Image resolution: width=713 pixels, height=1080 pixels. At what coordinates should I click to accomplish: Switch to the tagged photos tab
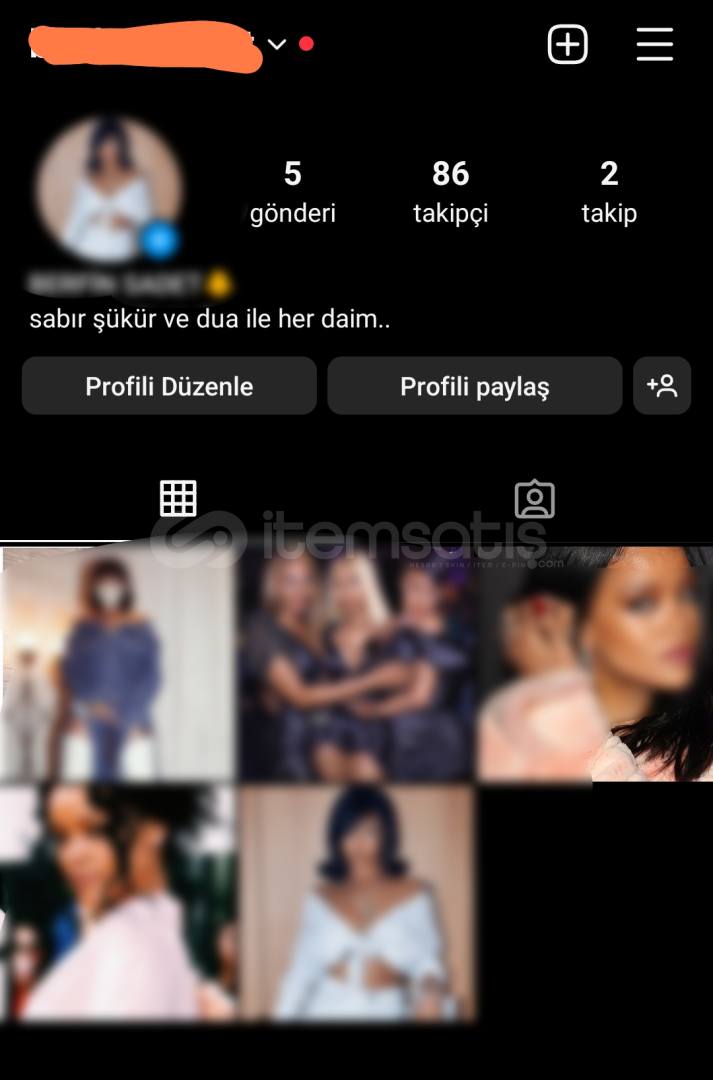(x=534, y=498)
